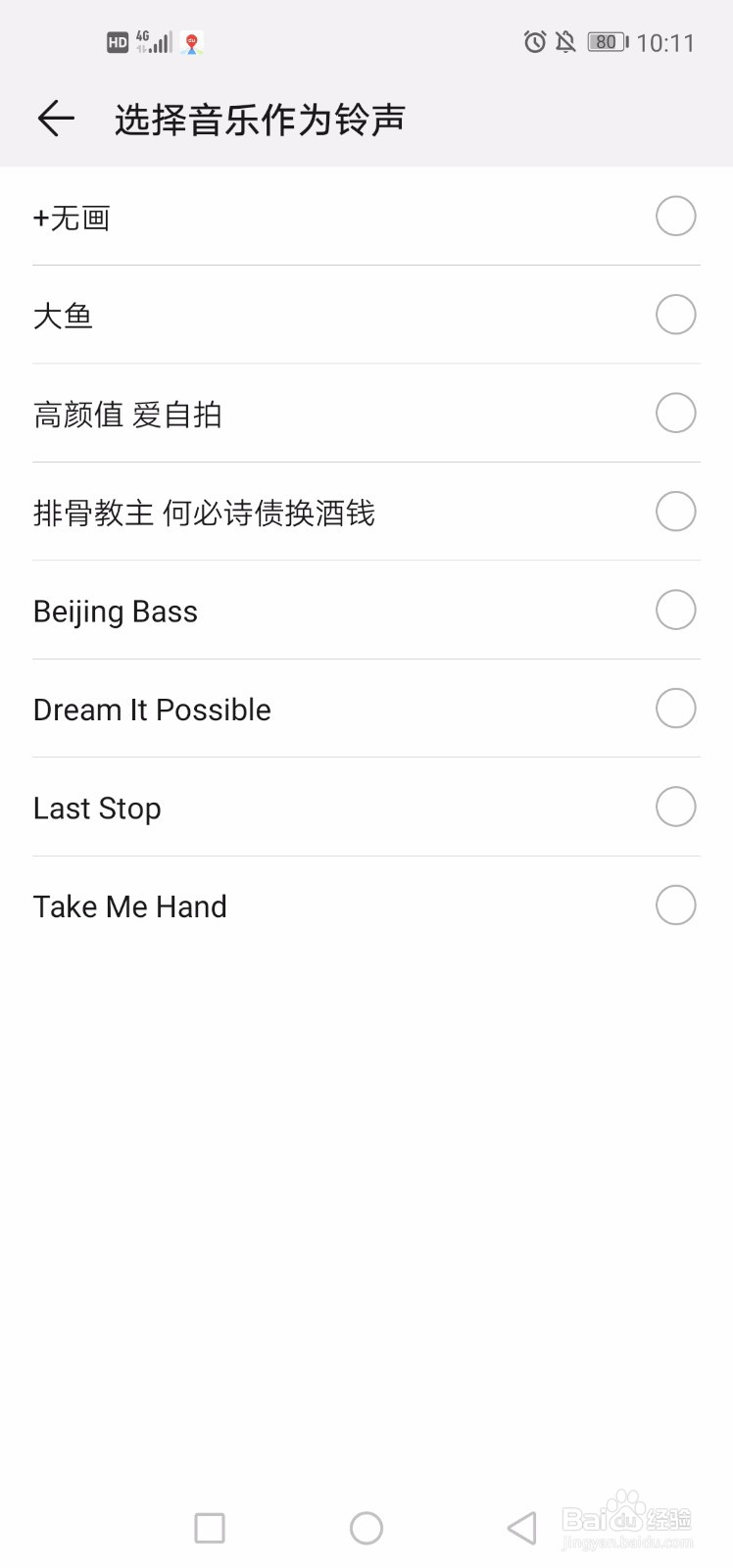Tap the Home circle navigation icon
This screenshot has height=1568, width=733.
pyautogui.click(x=366, y=1526)
